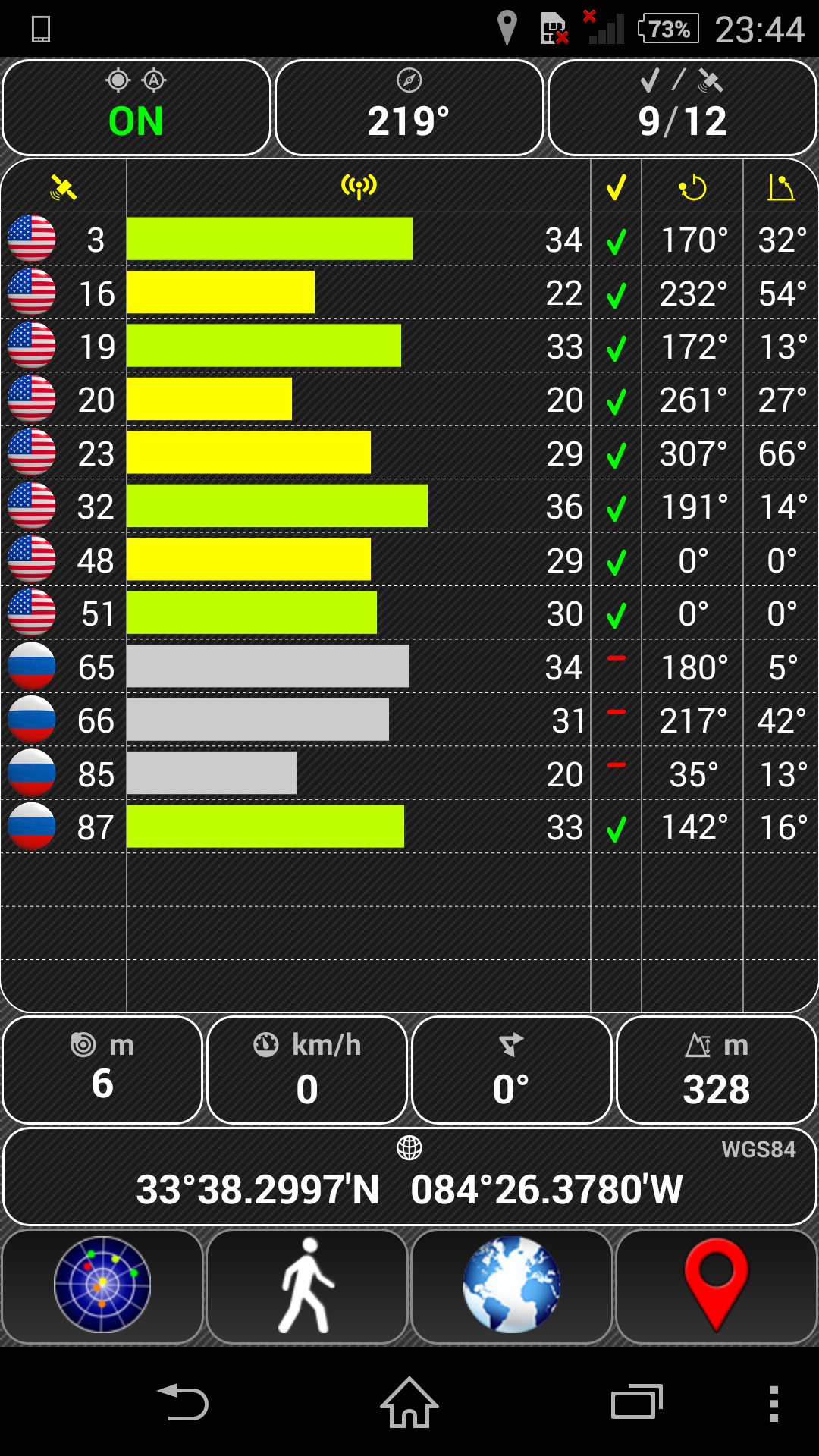Tap the altitude 328 m panel
Image resolution: width=819 pixels, height=1456 pixels.
(717, 1070)
